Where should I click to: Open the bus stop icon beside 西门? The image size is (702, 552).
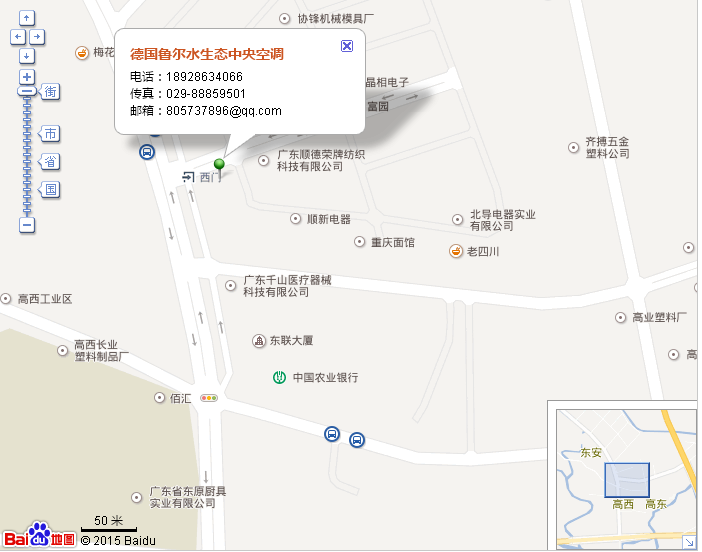[x=147, y=153]
